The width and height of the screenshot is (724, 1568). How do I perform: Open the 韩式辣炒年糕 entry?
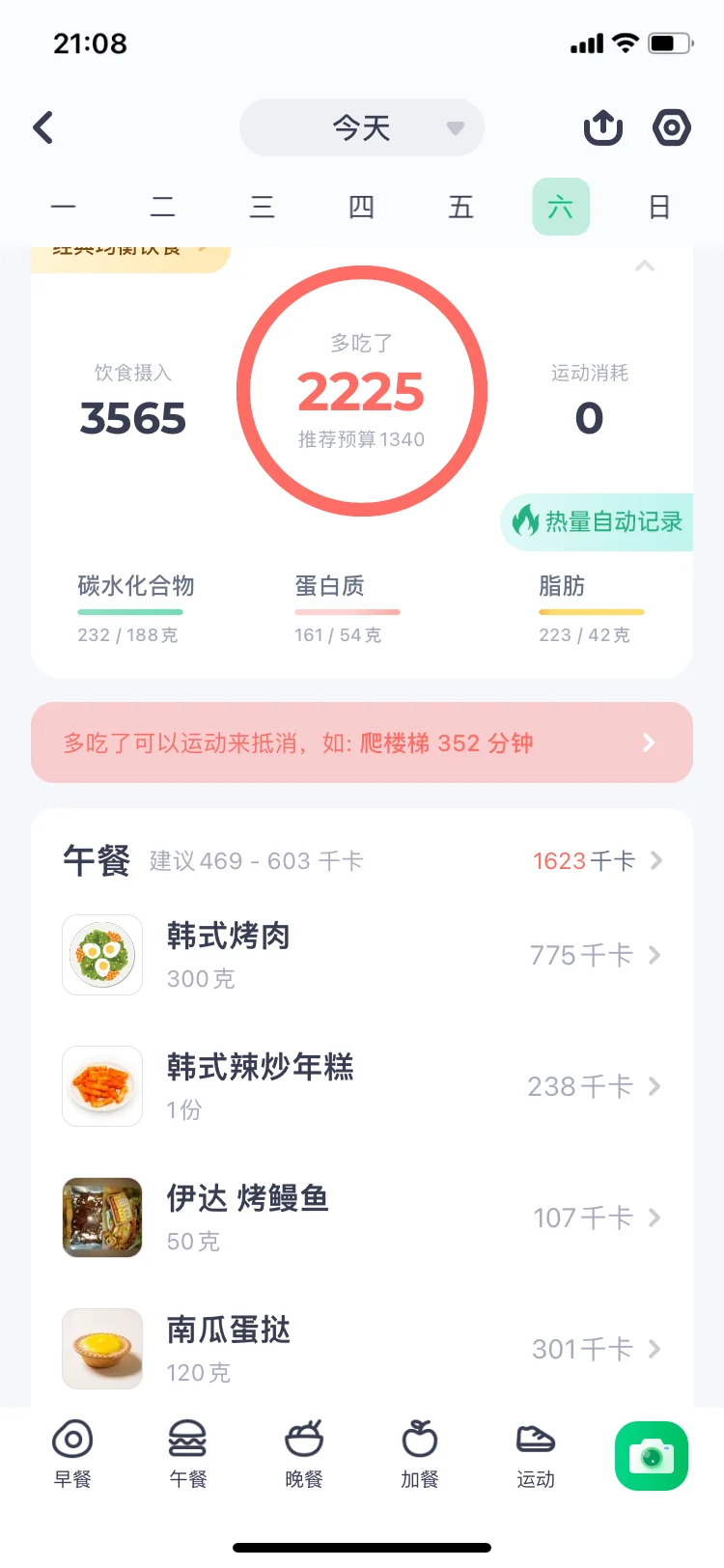click(x=362, y=1086)
